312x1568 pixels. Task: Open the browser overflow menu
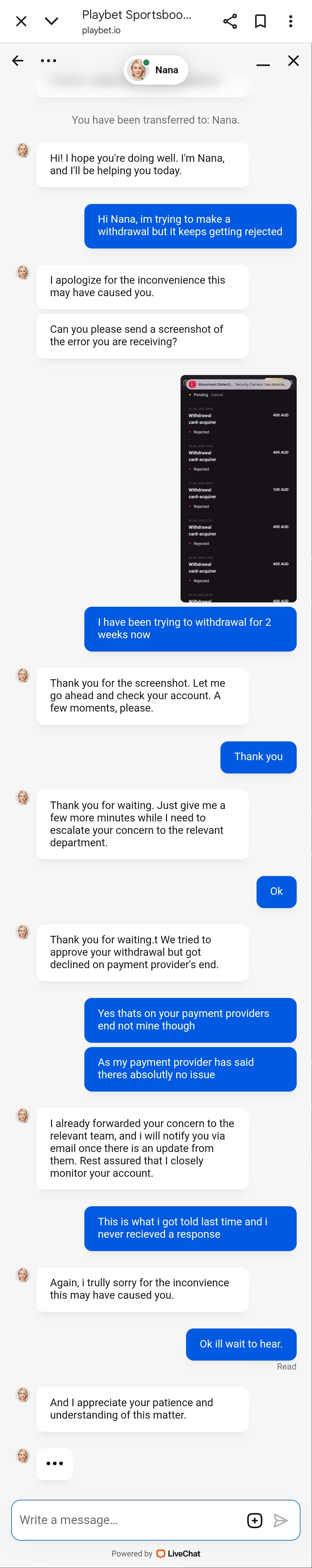(291, 21)
